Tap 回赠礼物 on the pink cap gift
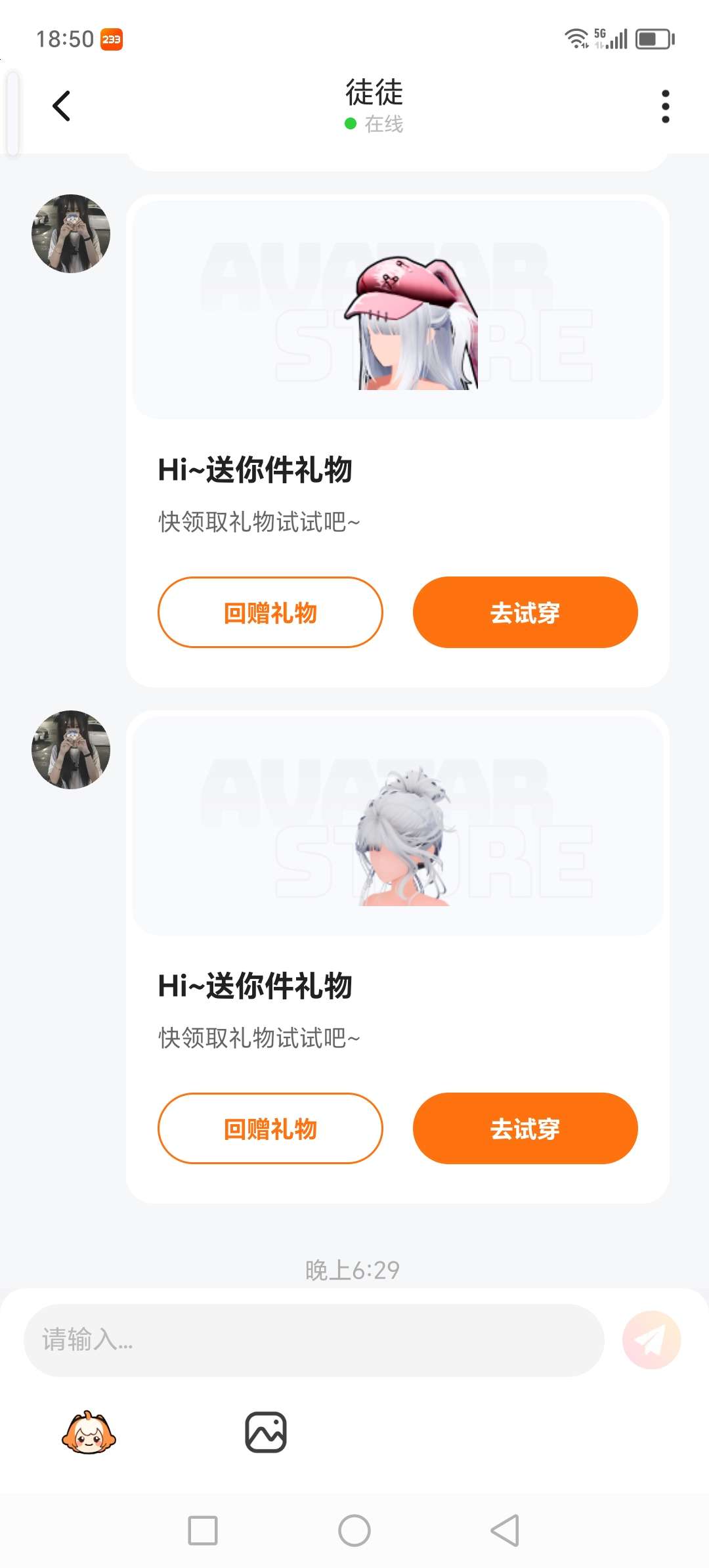 [x=270, y=612]
